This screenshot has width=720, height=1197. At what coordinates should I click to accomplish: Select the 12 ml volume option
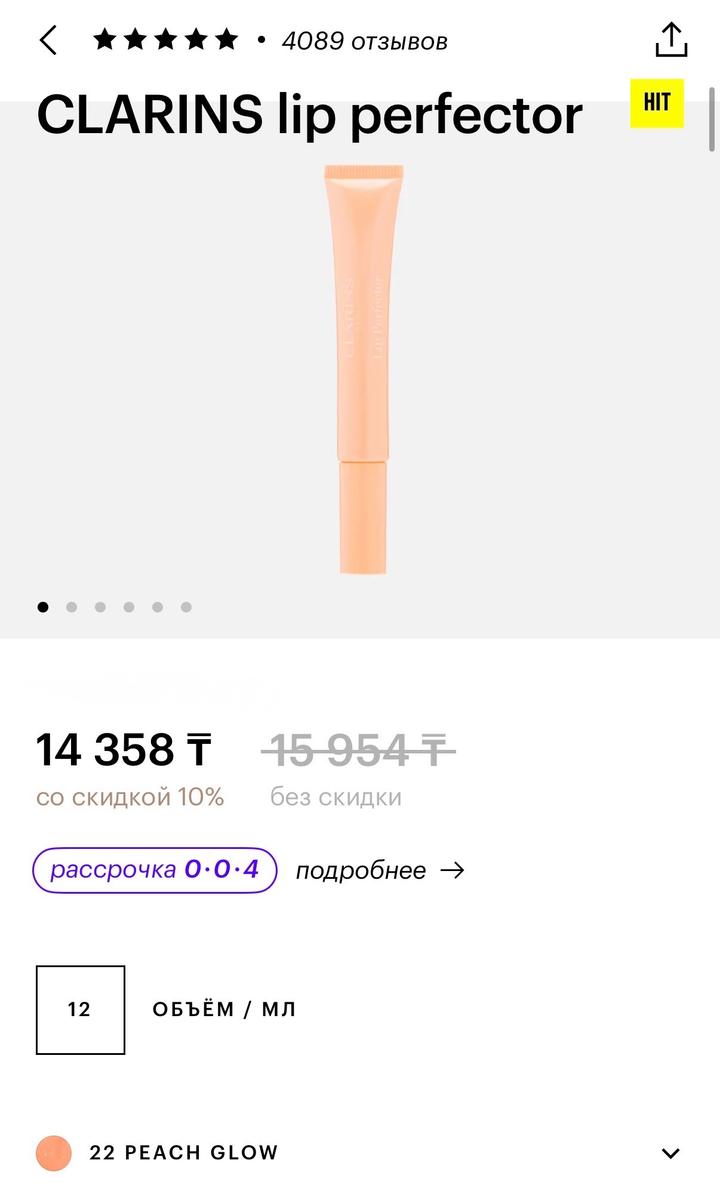point(80,1009)
